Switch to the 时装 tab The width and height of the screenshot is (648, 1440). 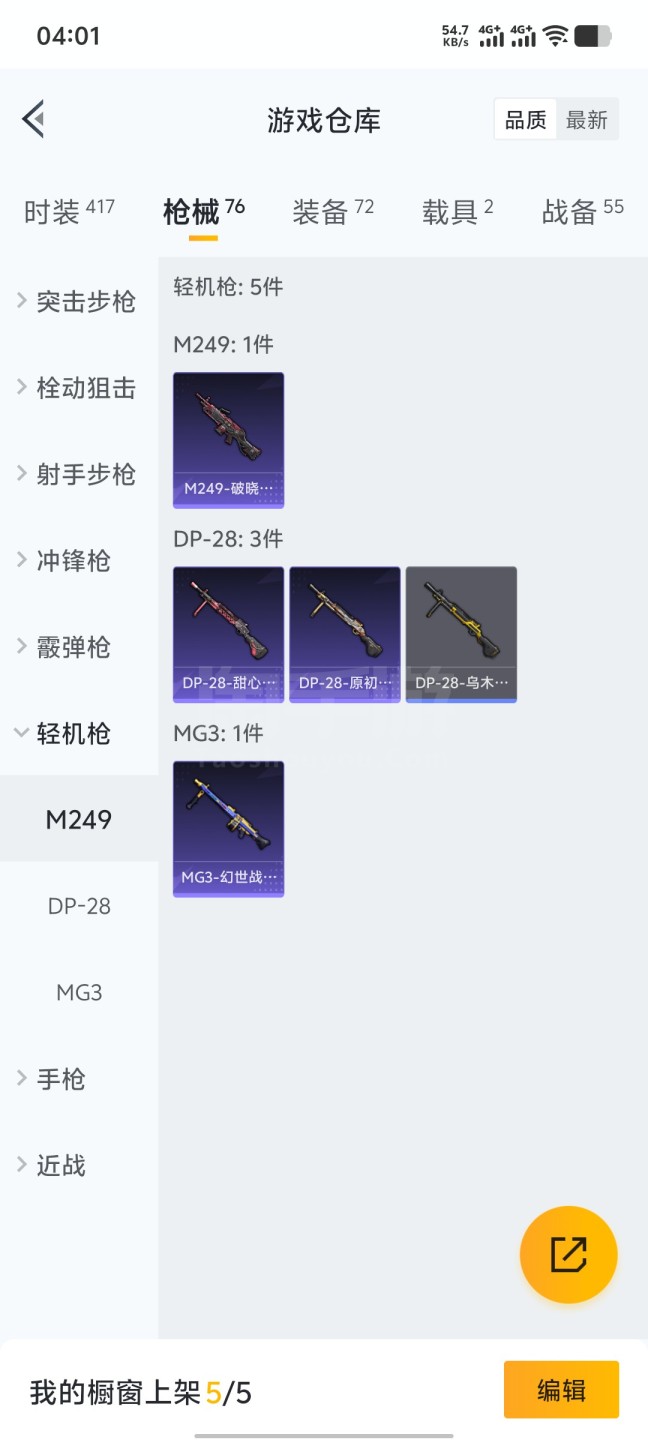click(69, 211)
